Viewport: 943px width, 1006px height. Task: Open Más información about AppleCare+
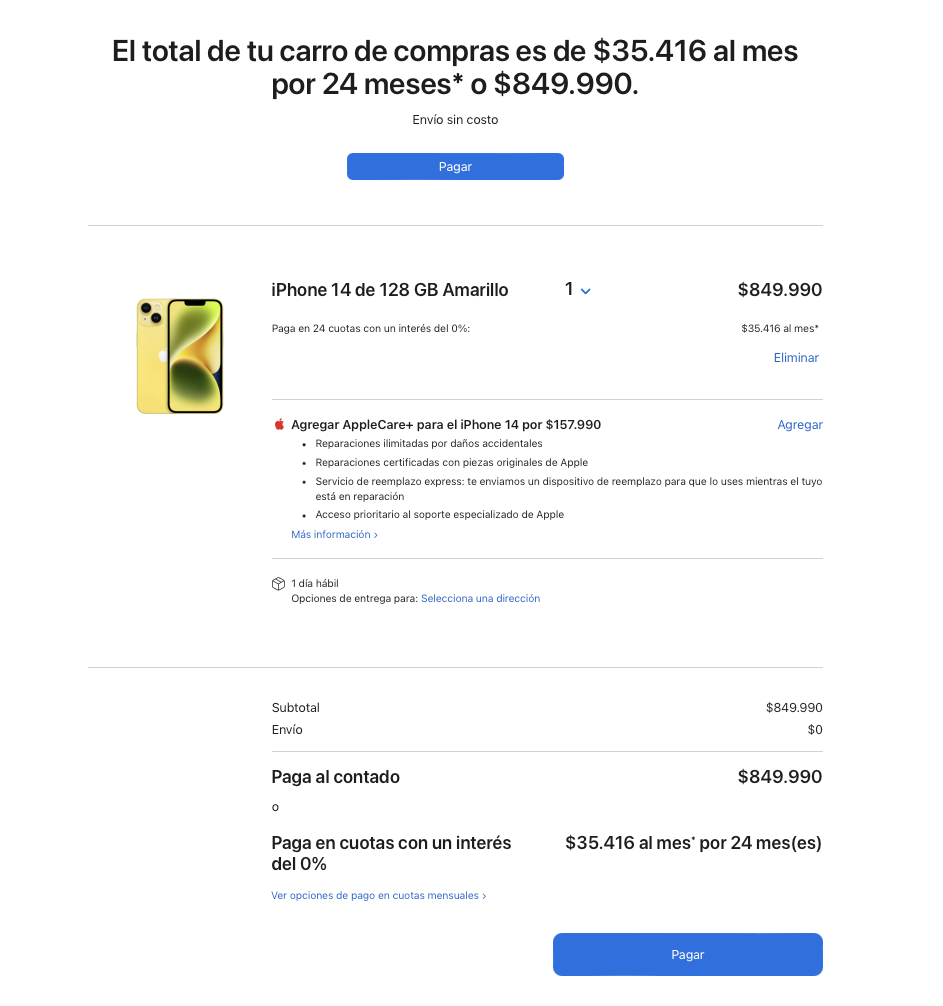(x=334, y=535)
